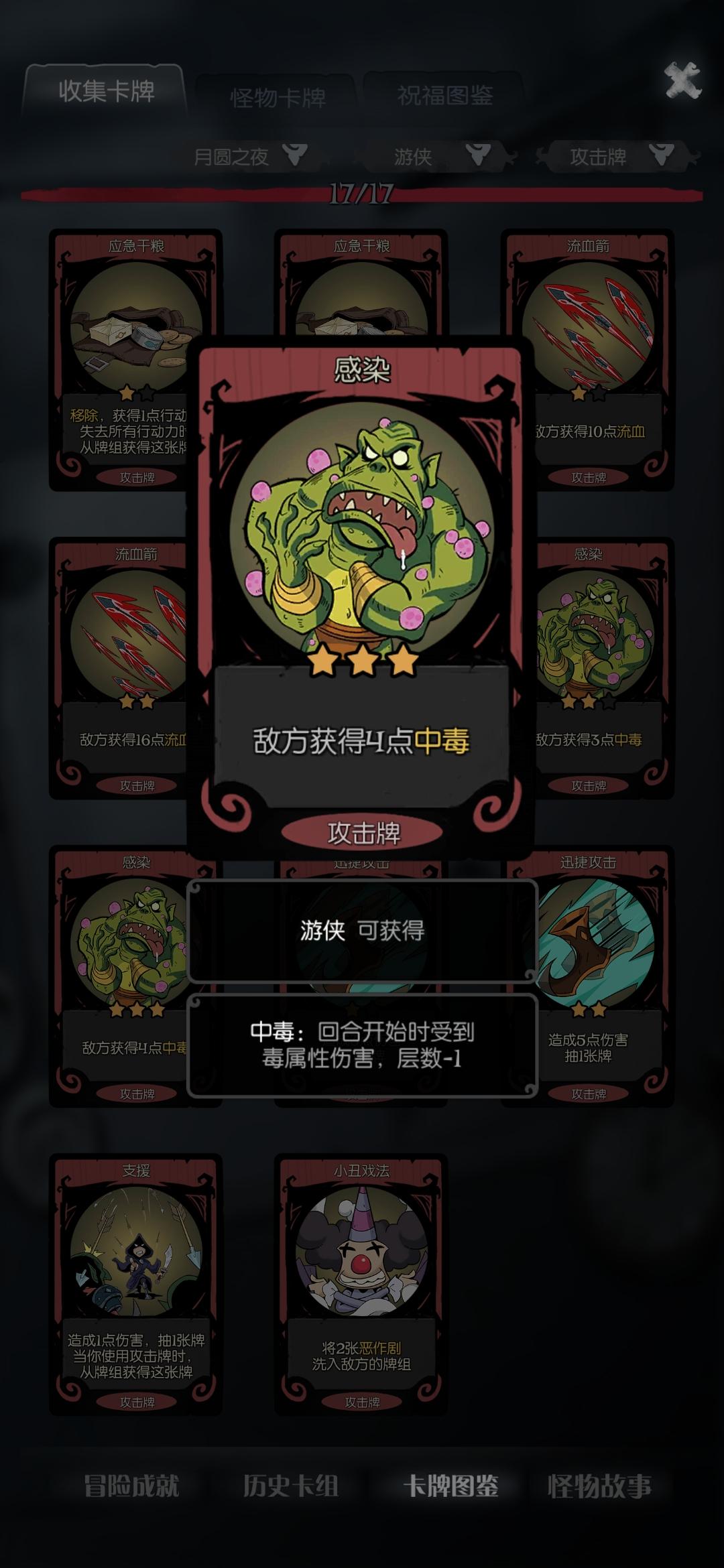Go to the 冒险成就 section
Screen dimensions: 724x1568
tap(131, 1486)
